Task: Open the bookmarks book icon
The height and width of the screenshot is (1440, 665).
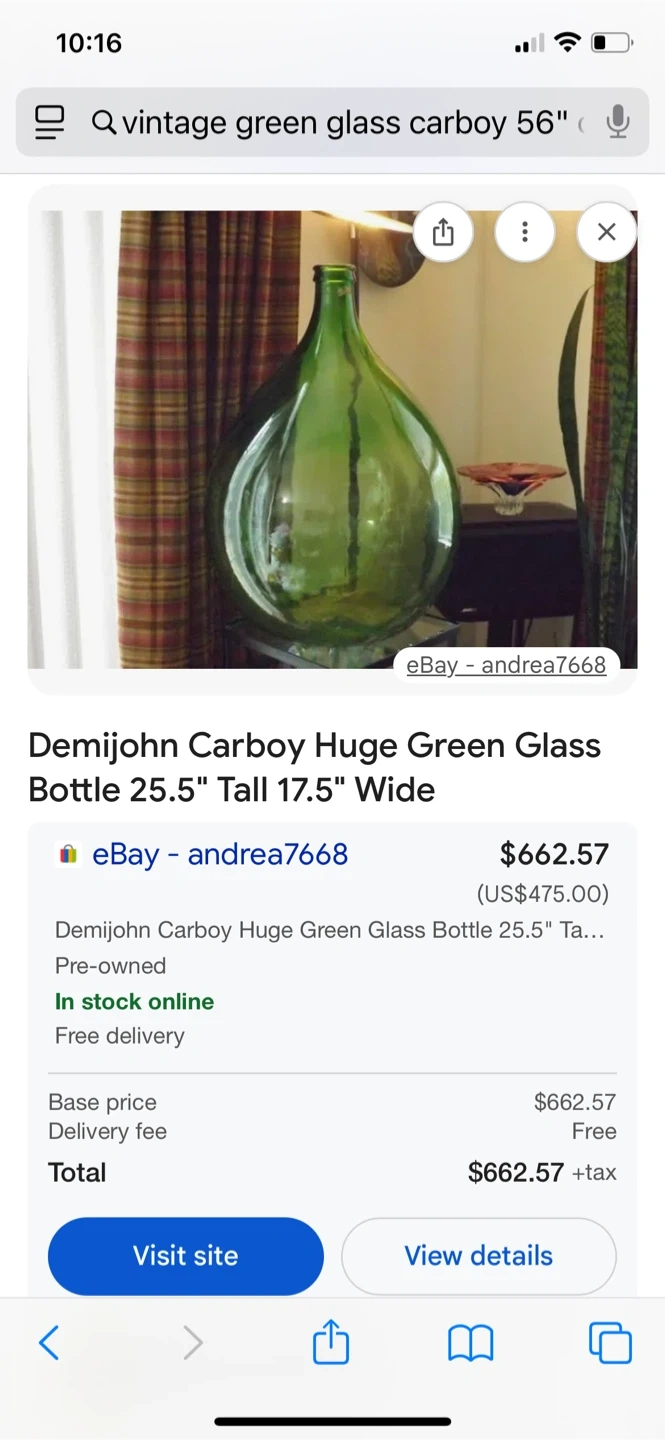Action: pyautogui.click(x=471, y=1343)
